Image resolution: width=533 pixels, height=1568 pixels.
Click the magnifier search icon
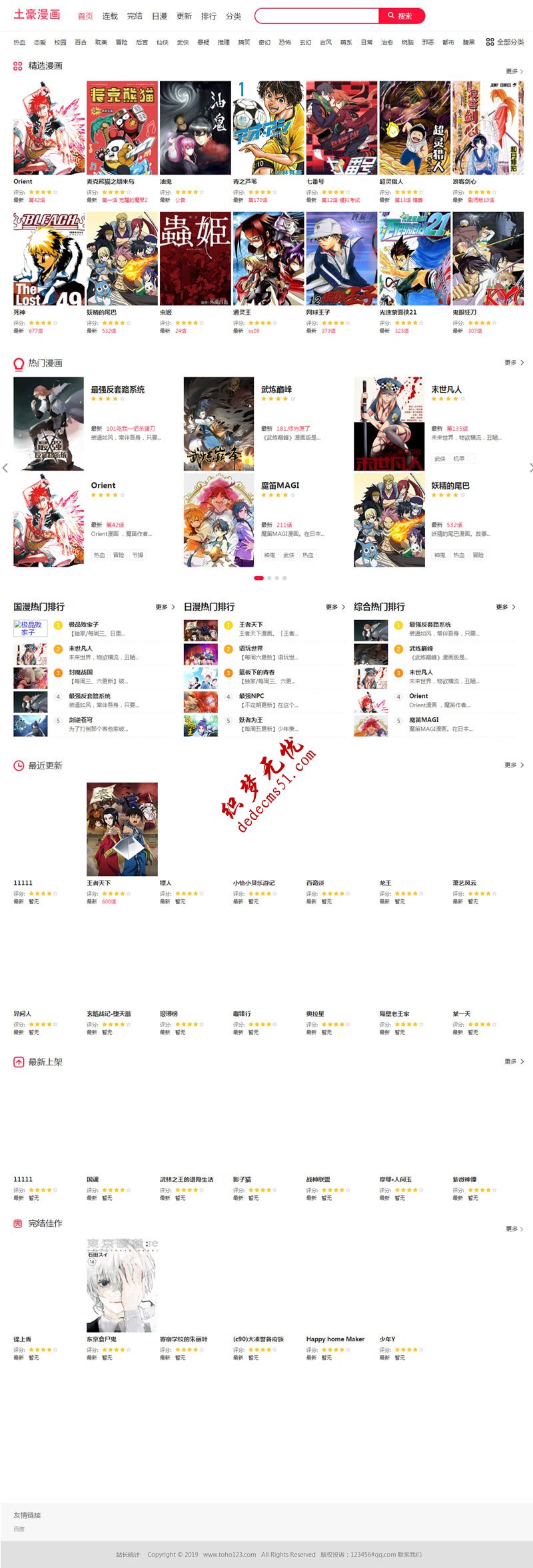[x=390, y=16]
